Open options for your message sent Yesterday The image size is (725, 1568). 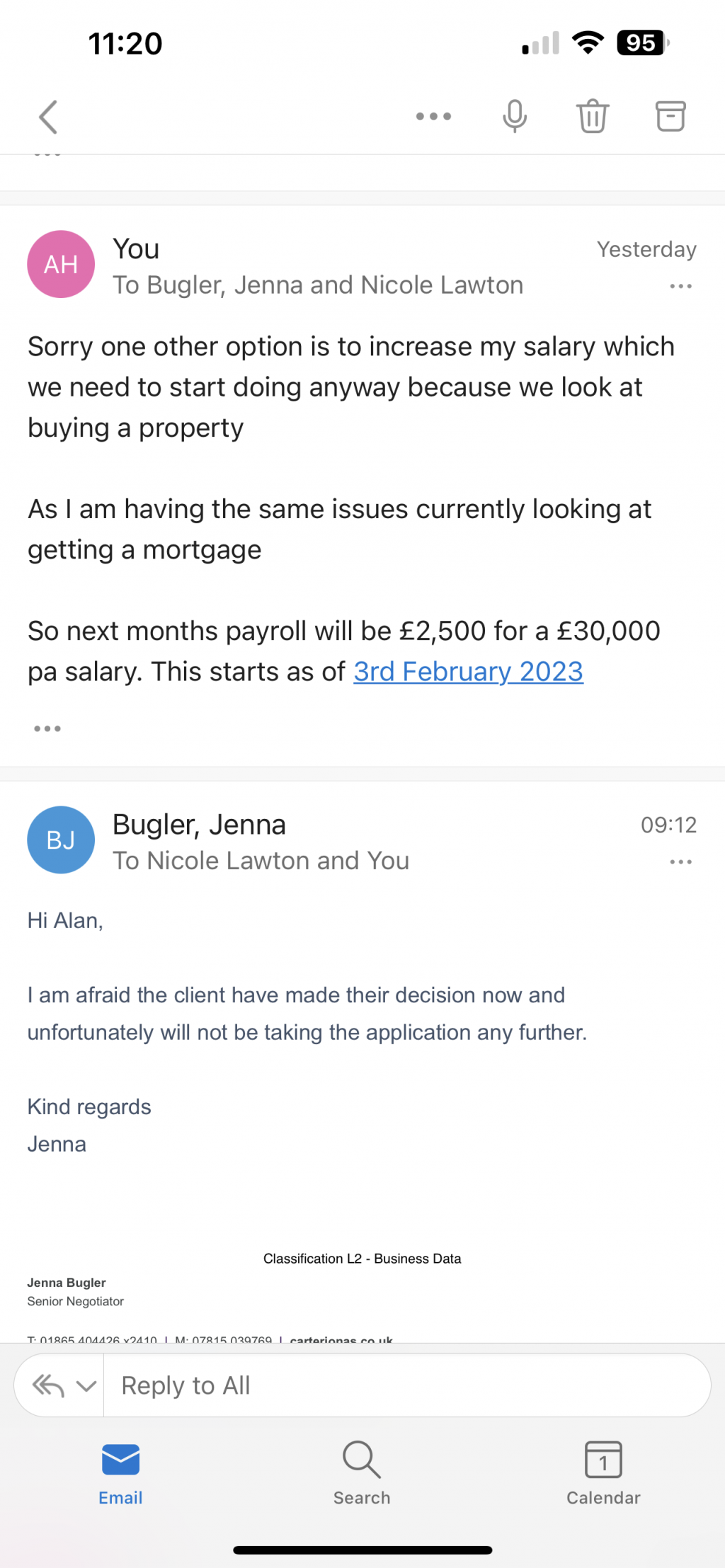point(680,287)
